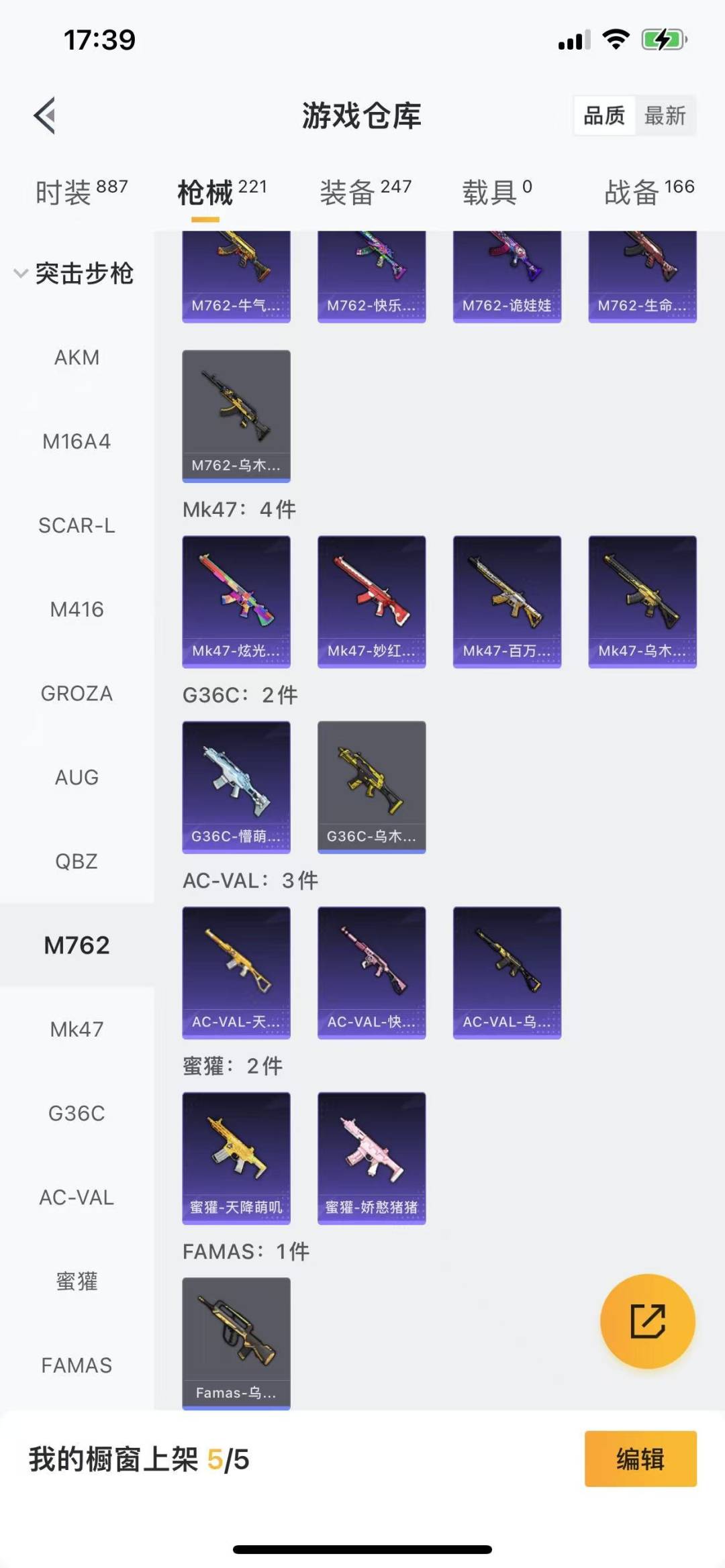The image size is (725, 1568).
Task: Tap the 编辑 button
Action: point(640,1459)
